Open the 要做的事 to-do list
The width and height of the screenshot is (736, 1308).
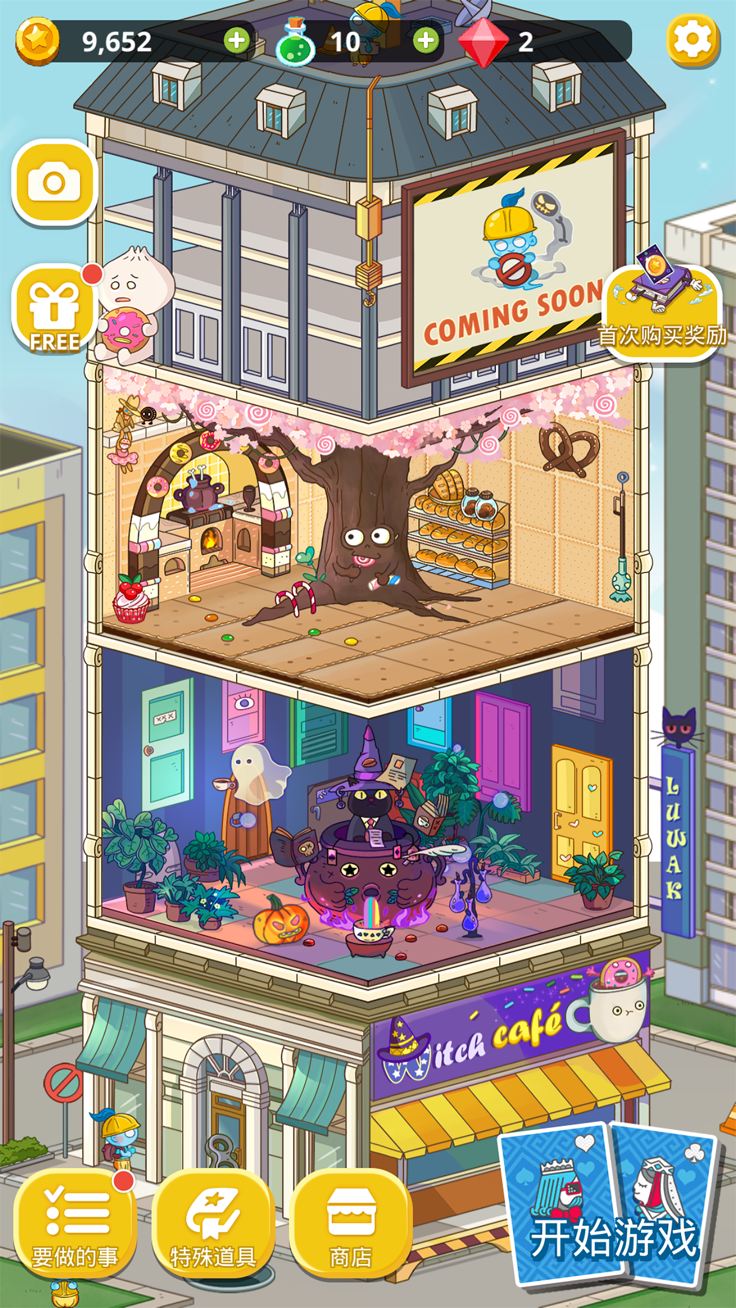(75, 1224)
